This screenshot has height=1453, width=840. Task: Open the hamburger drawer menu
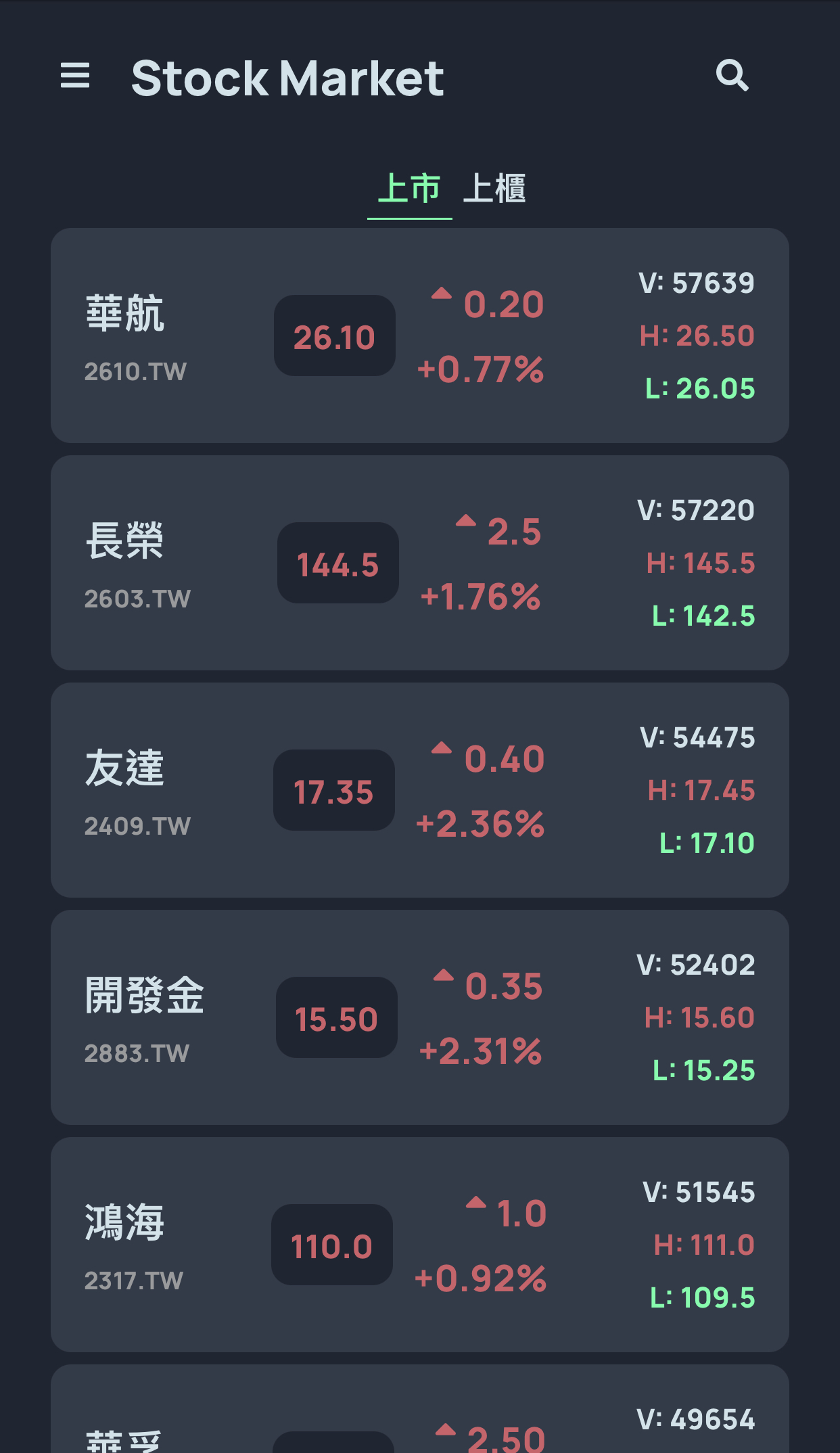tap(75, 76)
